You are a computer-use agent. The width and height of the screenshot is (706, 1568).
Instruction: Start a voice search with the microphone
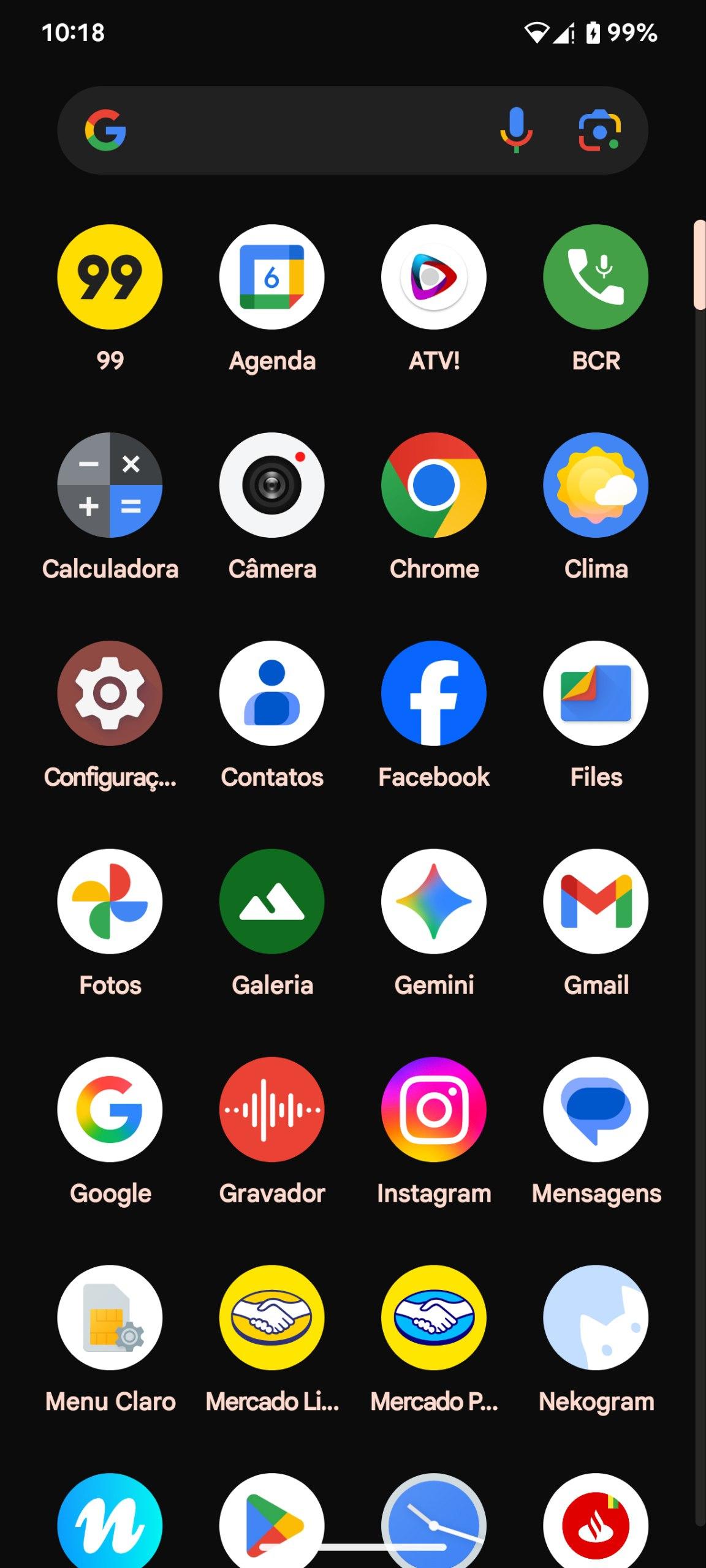tap(516, 130)
